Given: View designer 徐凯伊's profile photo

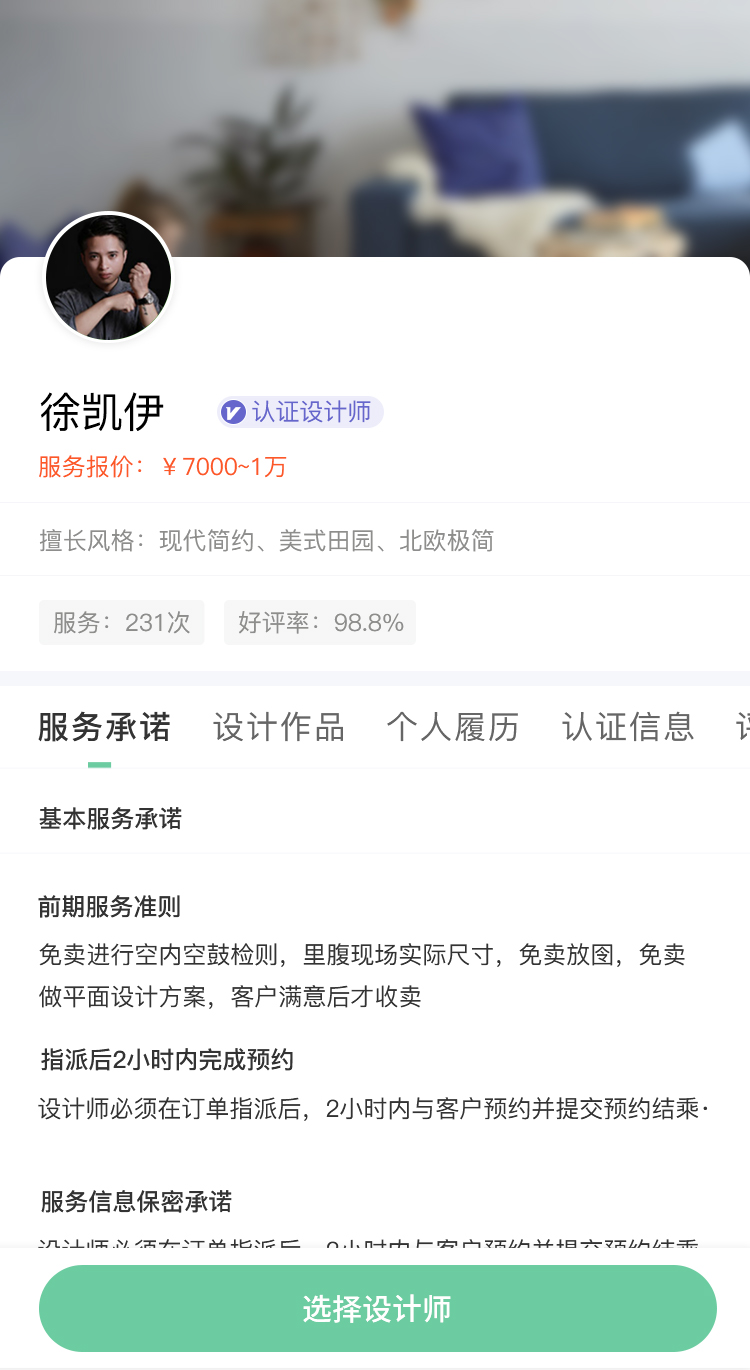Looking at the screenshot, I should pyautogui.click(x=108, y=277).
